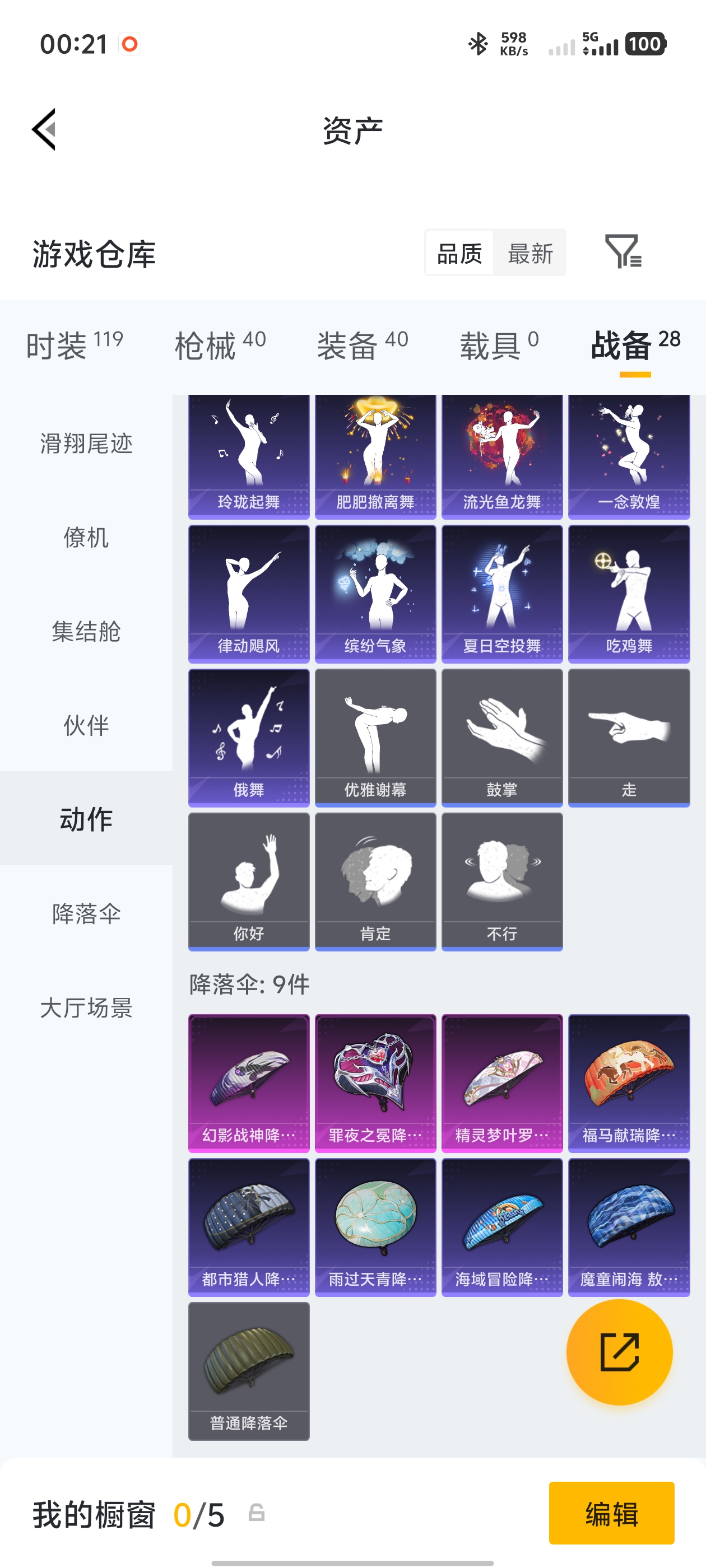
Task: Switch sorting to 最新
Action: tap(529, 254)
